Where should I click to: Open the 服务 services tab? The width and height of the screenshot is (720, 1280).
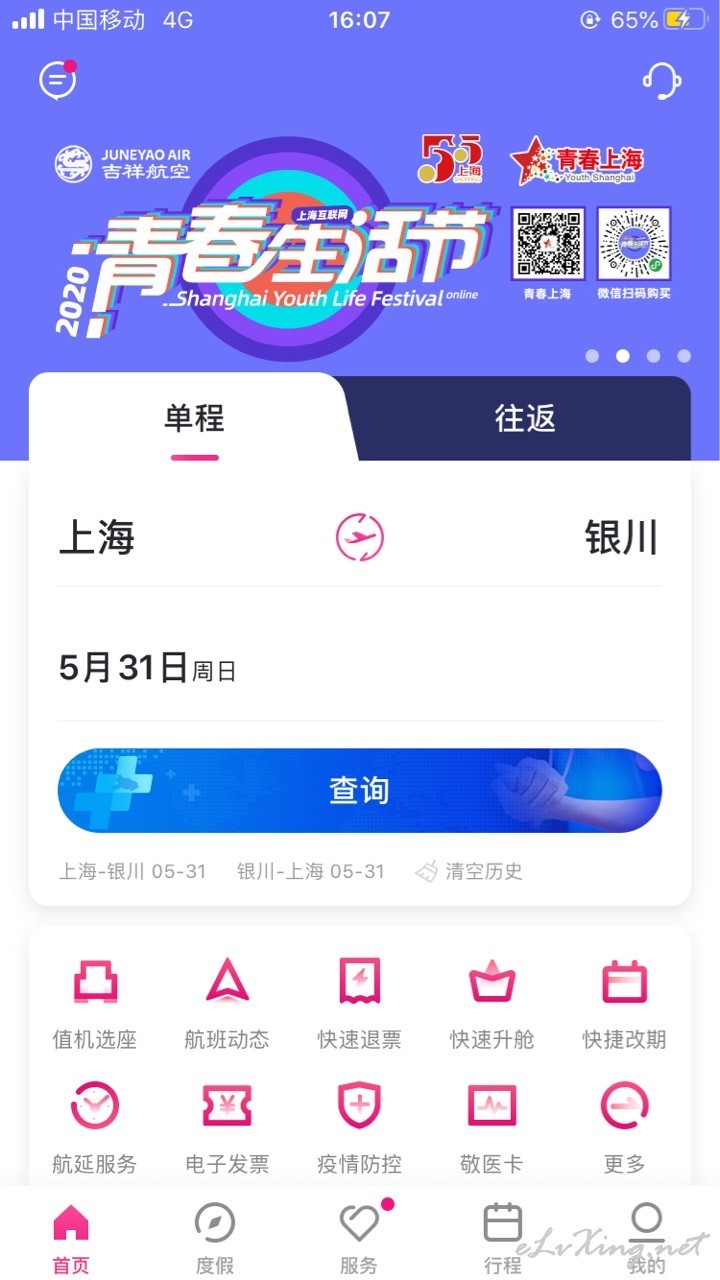pos(359,1238)
